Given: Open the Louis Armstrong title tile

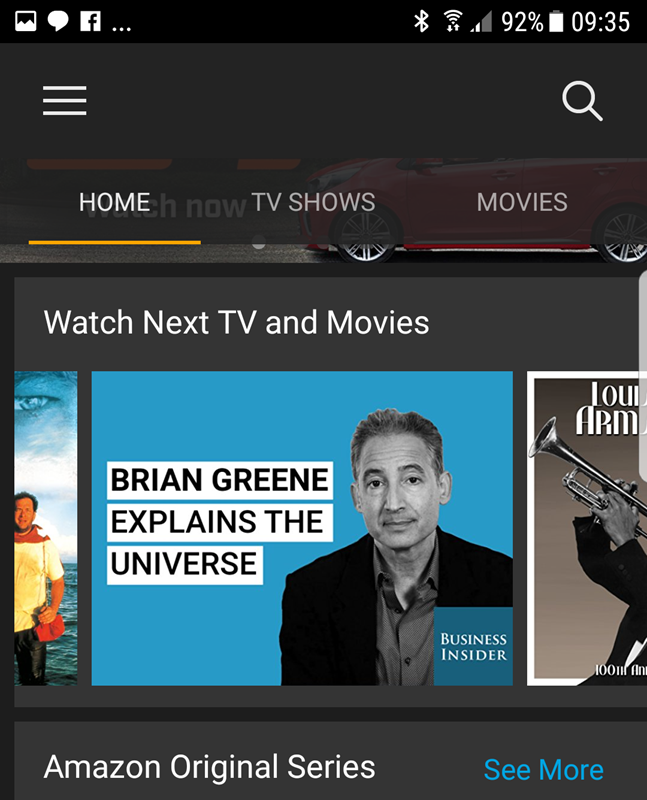Looking at the screenshot, I should pyautogui.click(x=587, y=528).
